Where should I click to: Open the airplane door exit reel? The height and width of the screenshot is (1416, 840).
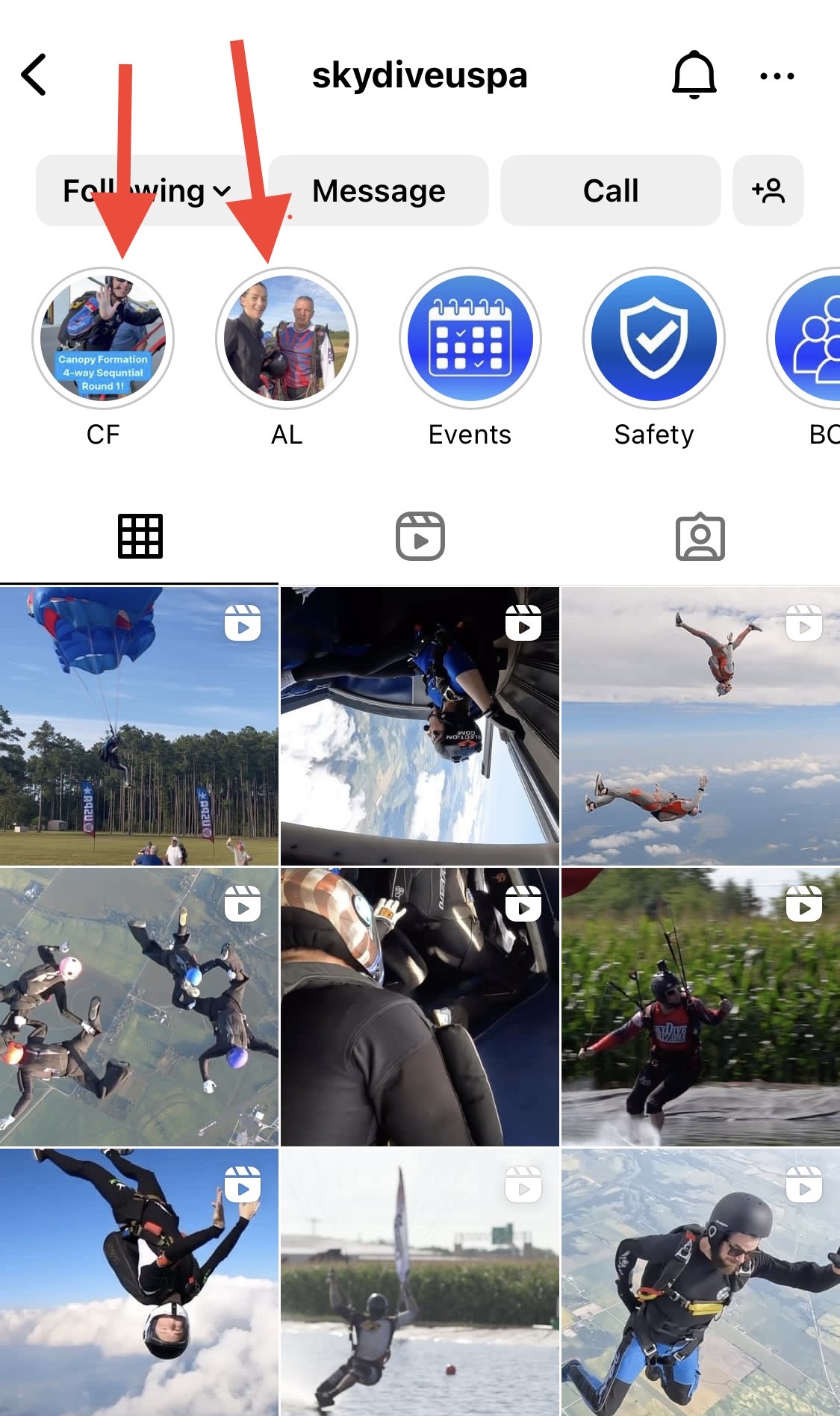[x=420, y=726]
